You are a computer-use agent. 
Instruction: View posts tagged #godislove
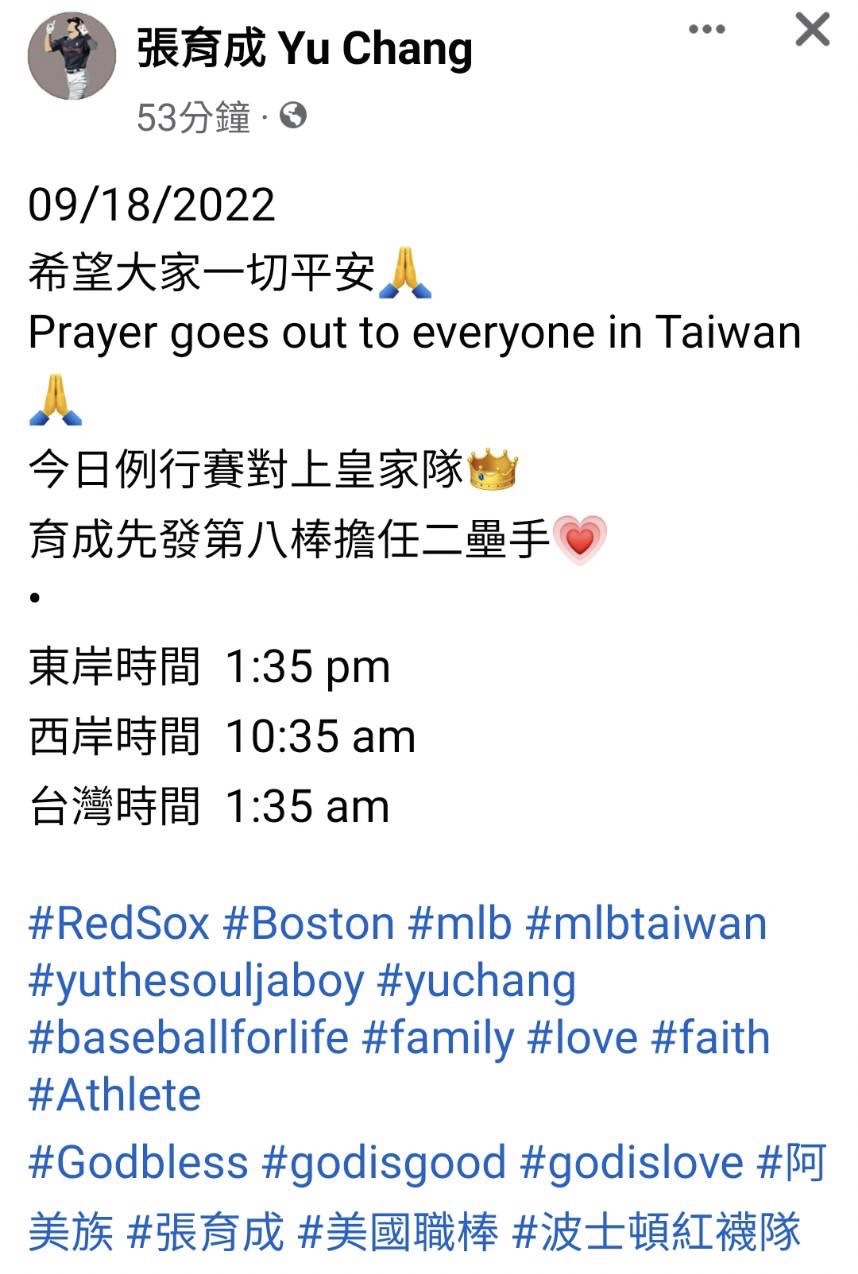[x=632, y=1163]
